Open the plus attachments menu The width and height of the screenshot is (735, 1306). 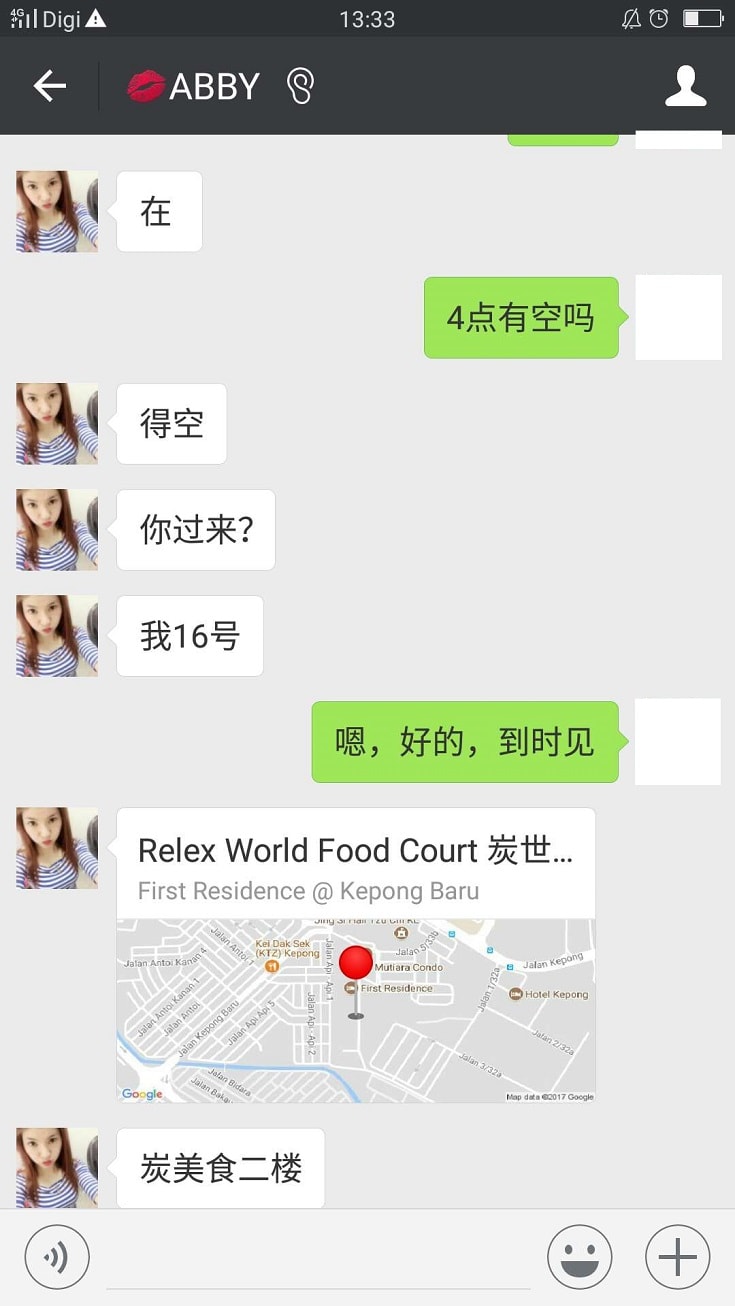point(677,1257)
